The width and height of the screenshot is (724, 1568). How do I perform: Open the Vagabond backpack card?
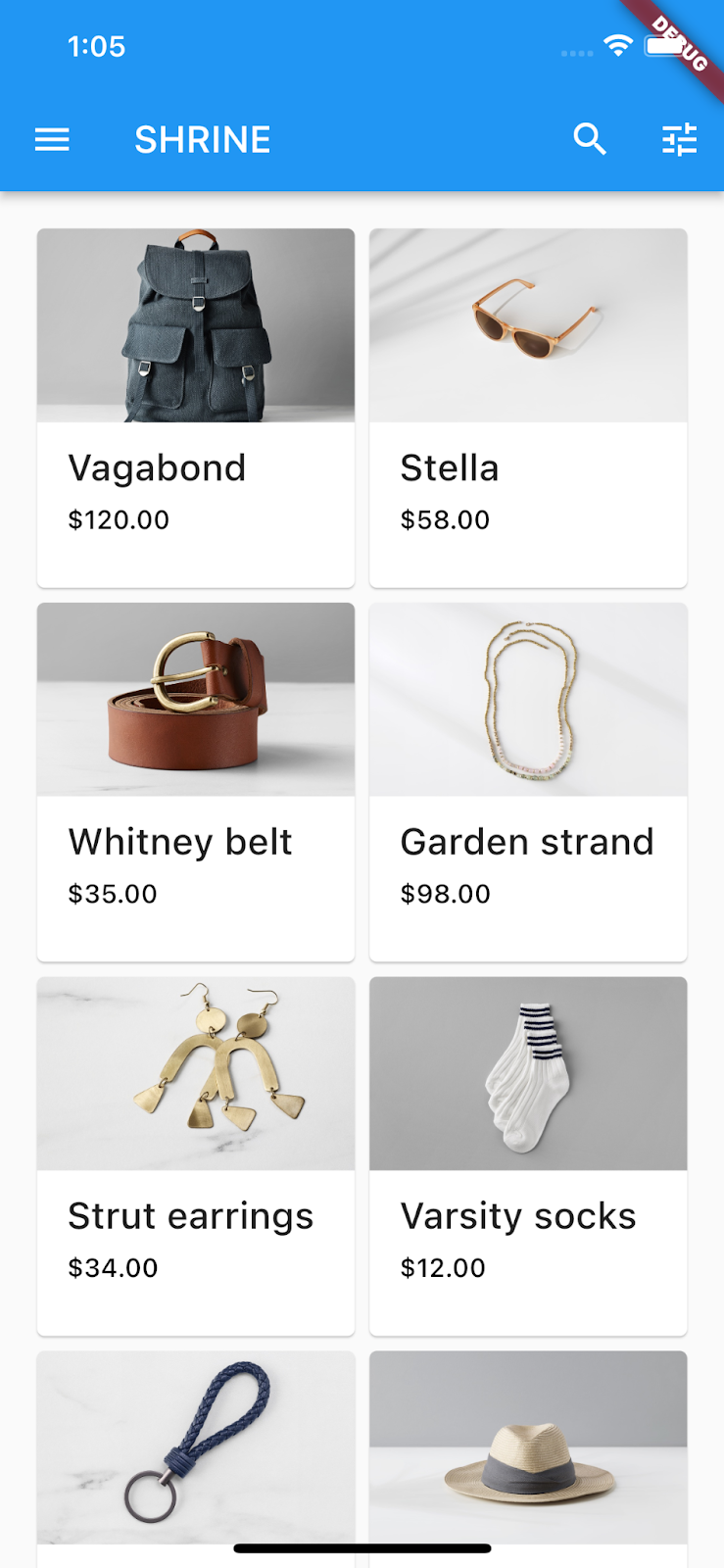click(196, 407)
